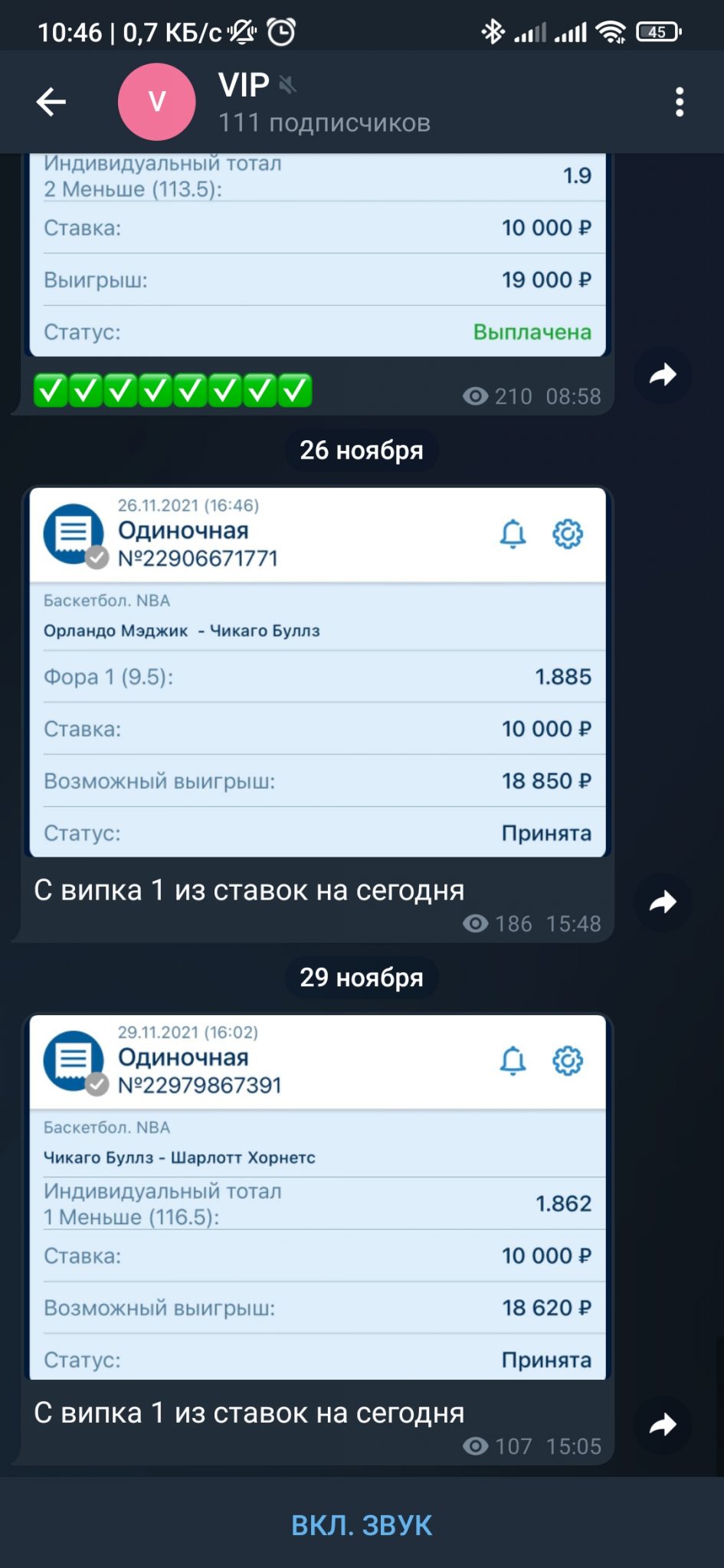The height and width of the screenshot is (1568, 724).
Task: Open the VIP channel profile header
Action: click(324, 102)
